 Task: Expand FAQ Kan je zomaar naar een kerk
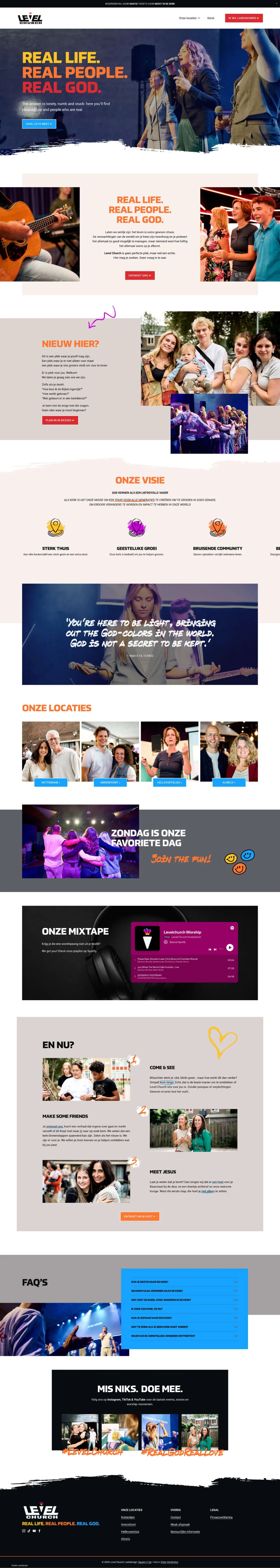point(184,1318)
